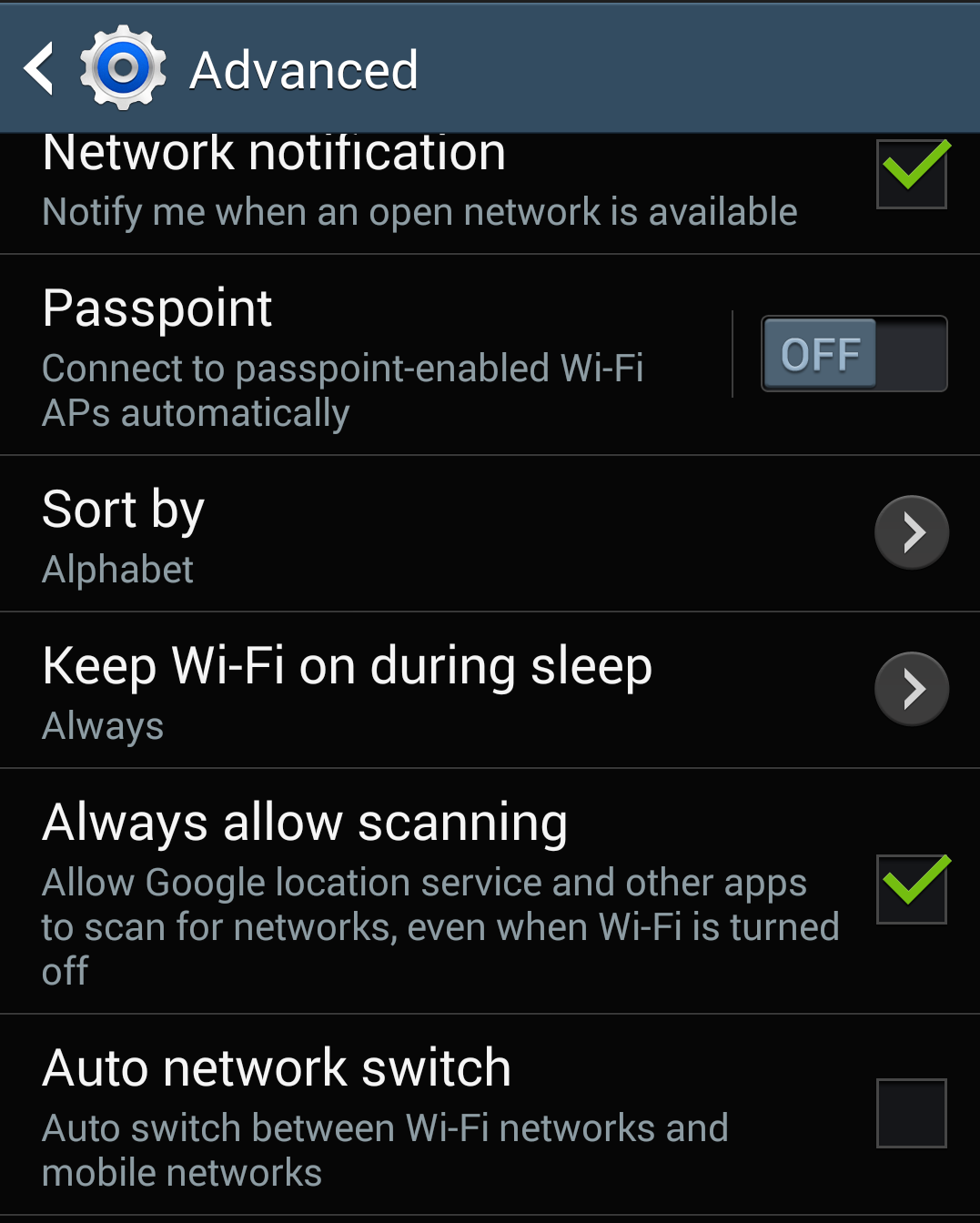980x1223 pixels.
Task: Open Passpoint settings row
Action: click(364, 357)
